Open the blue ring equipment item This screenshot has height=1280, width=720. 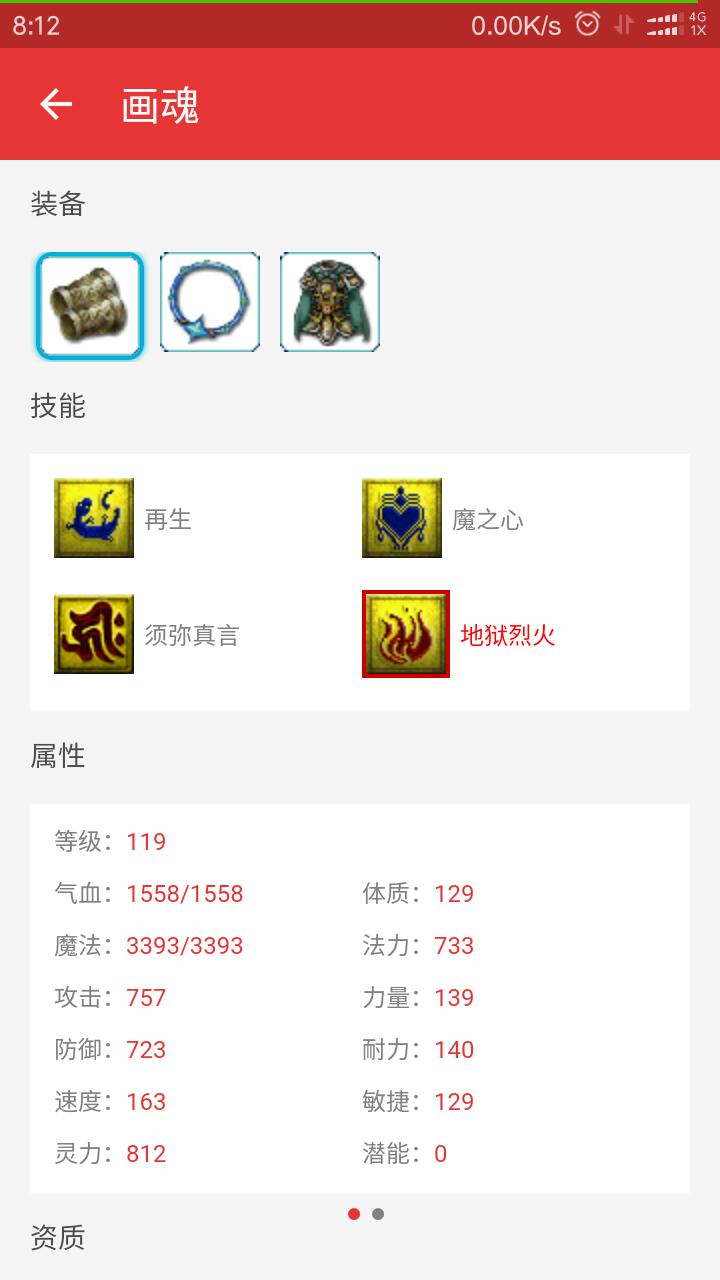[x=210, y=302]
